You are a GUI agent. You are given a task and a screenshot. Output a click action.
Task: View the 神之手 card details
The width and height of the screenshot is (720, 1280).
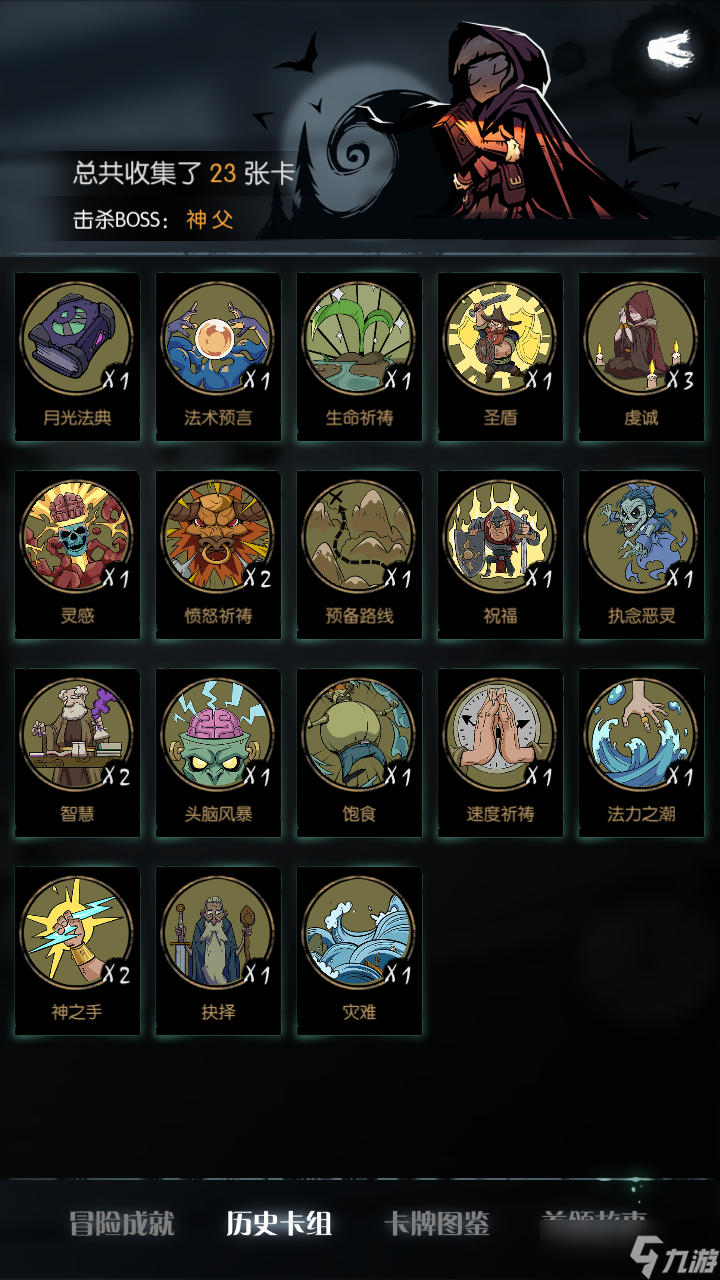click(77, 951)
